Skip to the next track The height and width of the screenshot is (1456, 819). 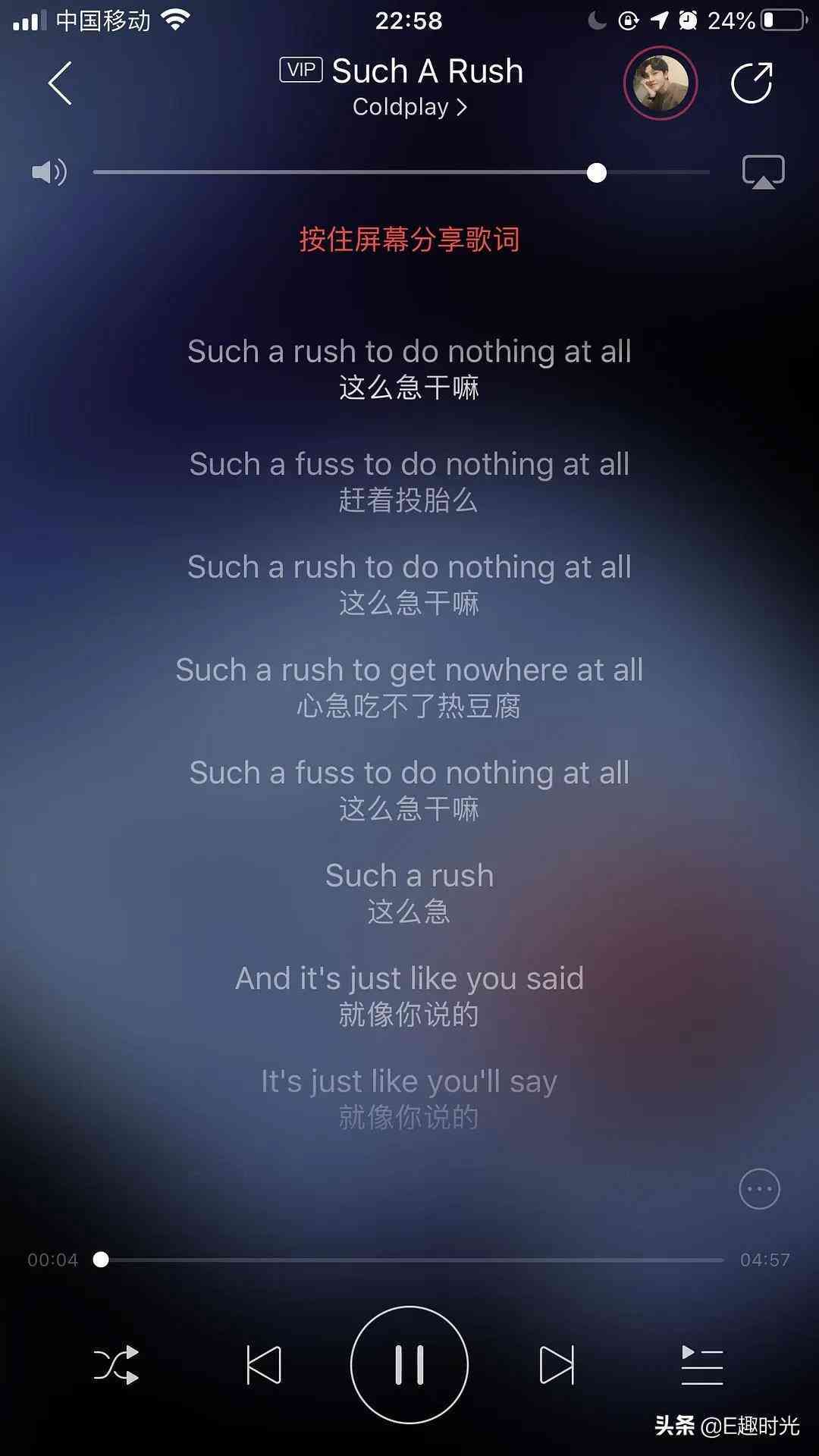tap(556, 1365)
